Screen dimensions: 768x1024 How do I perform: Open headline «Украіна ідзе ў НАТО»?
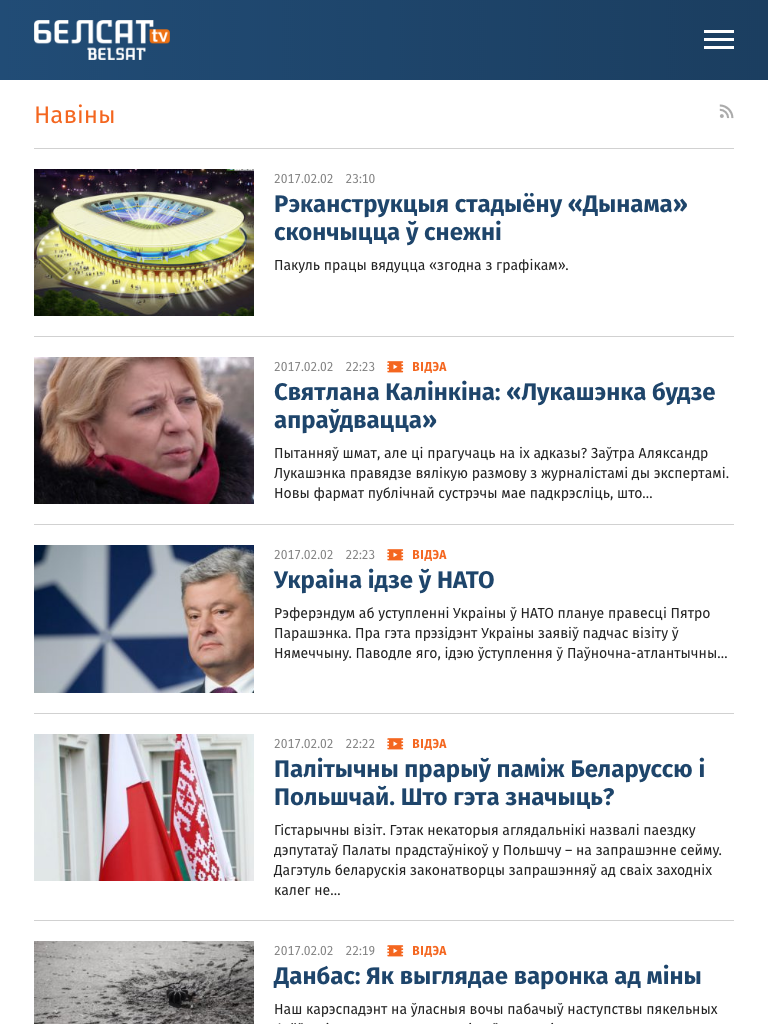coord(384,581)
